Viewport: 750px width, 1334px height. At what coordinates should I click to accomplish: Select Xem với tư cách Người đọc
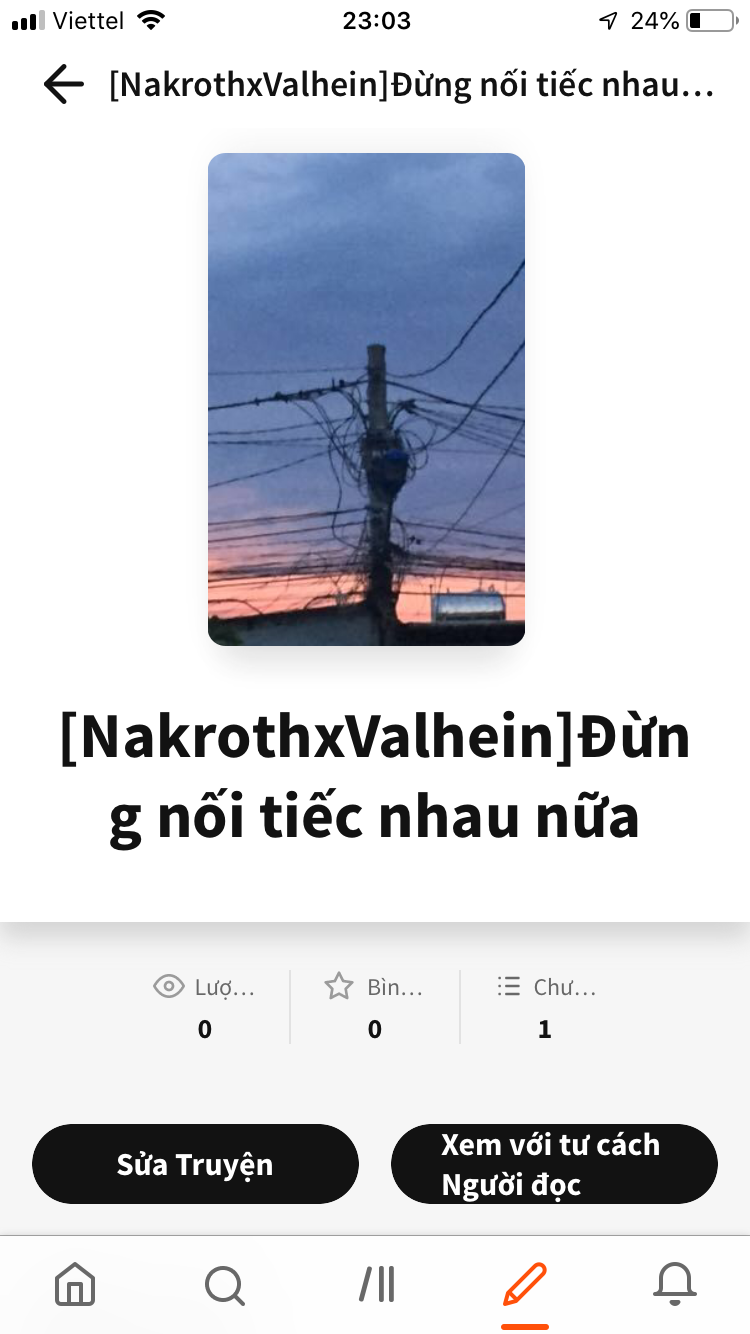pyautogui.click(x=554, y=1164)
